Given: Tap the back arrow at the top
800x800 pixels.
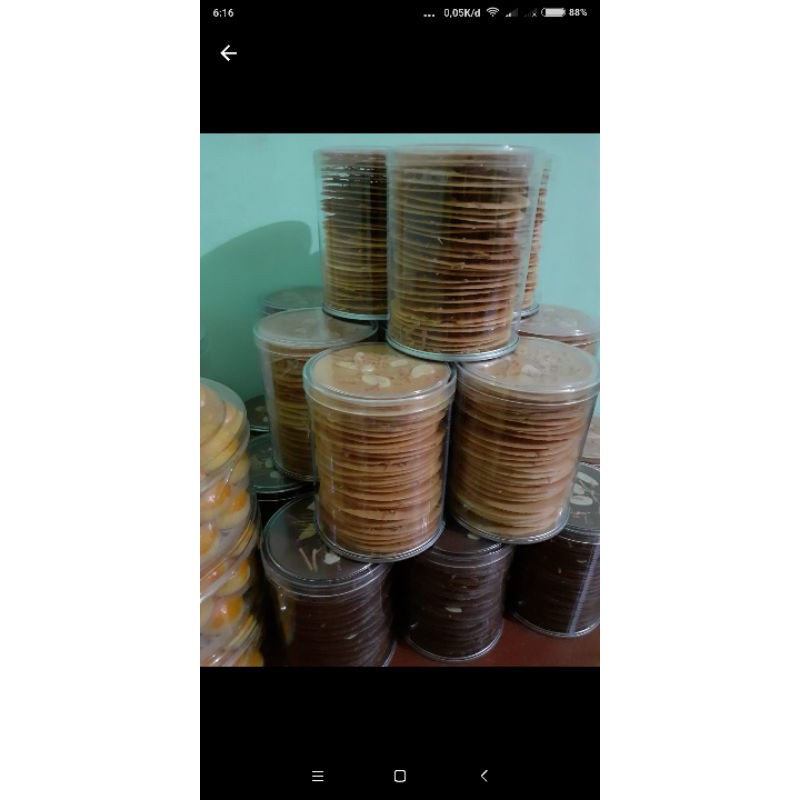Looking at the screenshot, I should click(228, 53).
